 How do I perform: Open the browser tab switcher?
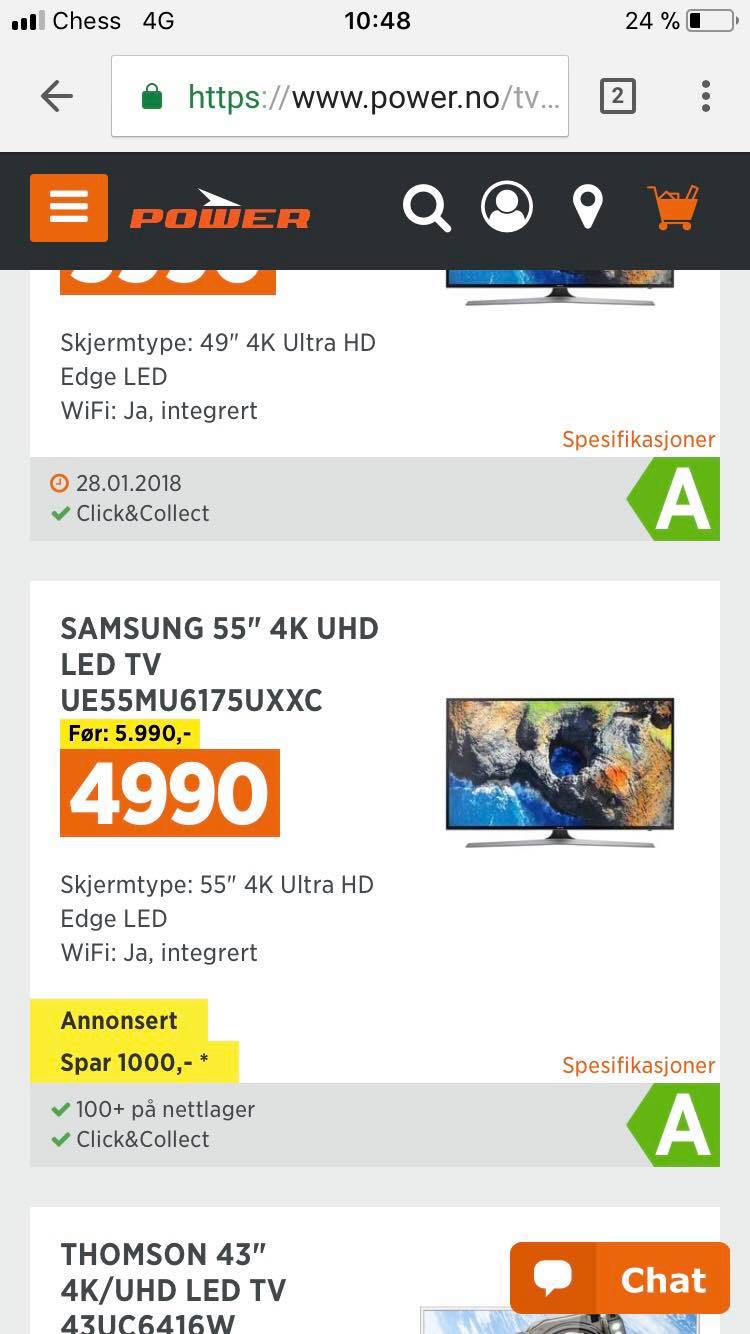pyautogui.click(x=617, y=96)
